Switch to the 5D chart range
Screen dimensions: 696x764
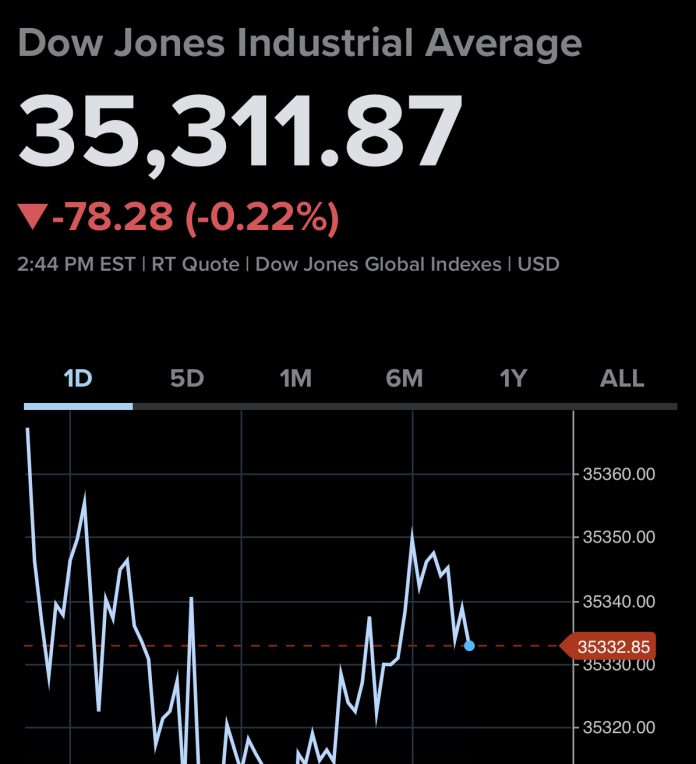click(x=187, y=379)
